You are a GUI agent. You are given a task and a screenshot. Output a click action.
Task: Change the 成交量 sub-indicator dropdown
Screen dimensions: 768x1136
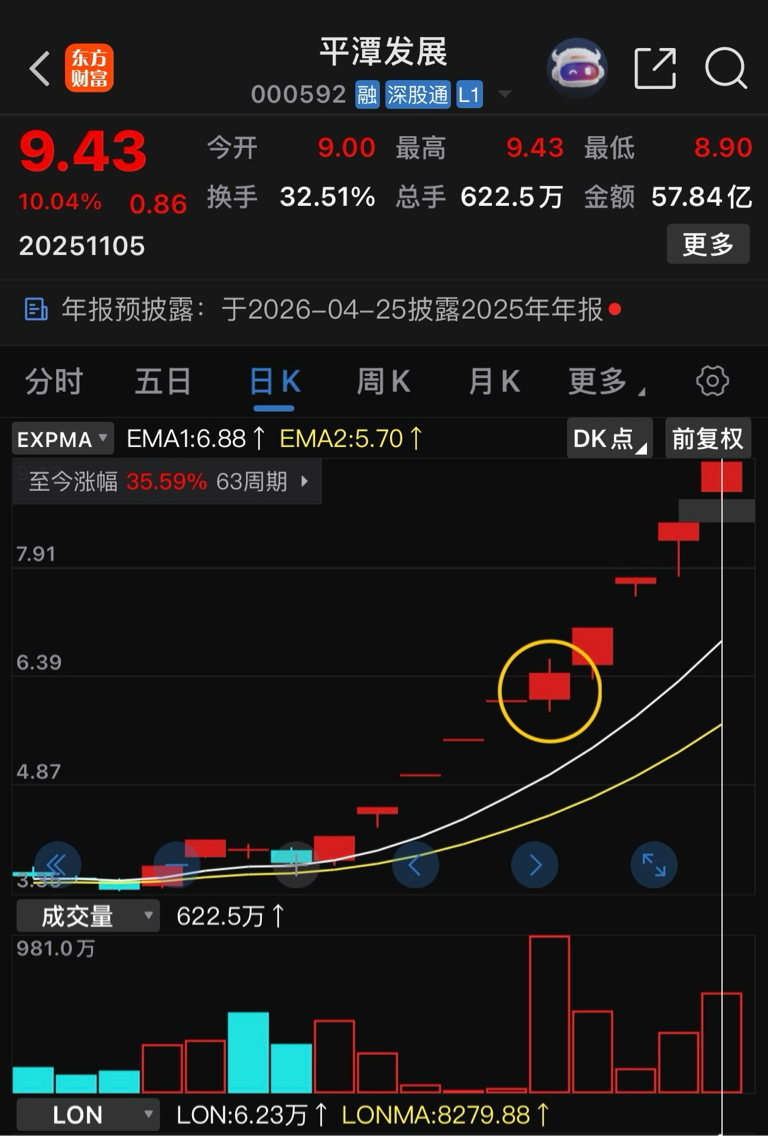[x=87, y=915]
